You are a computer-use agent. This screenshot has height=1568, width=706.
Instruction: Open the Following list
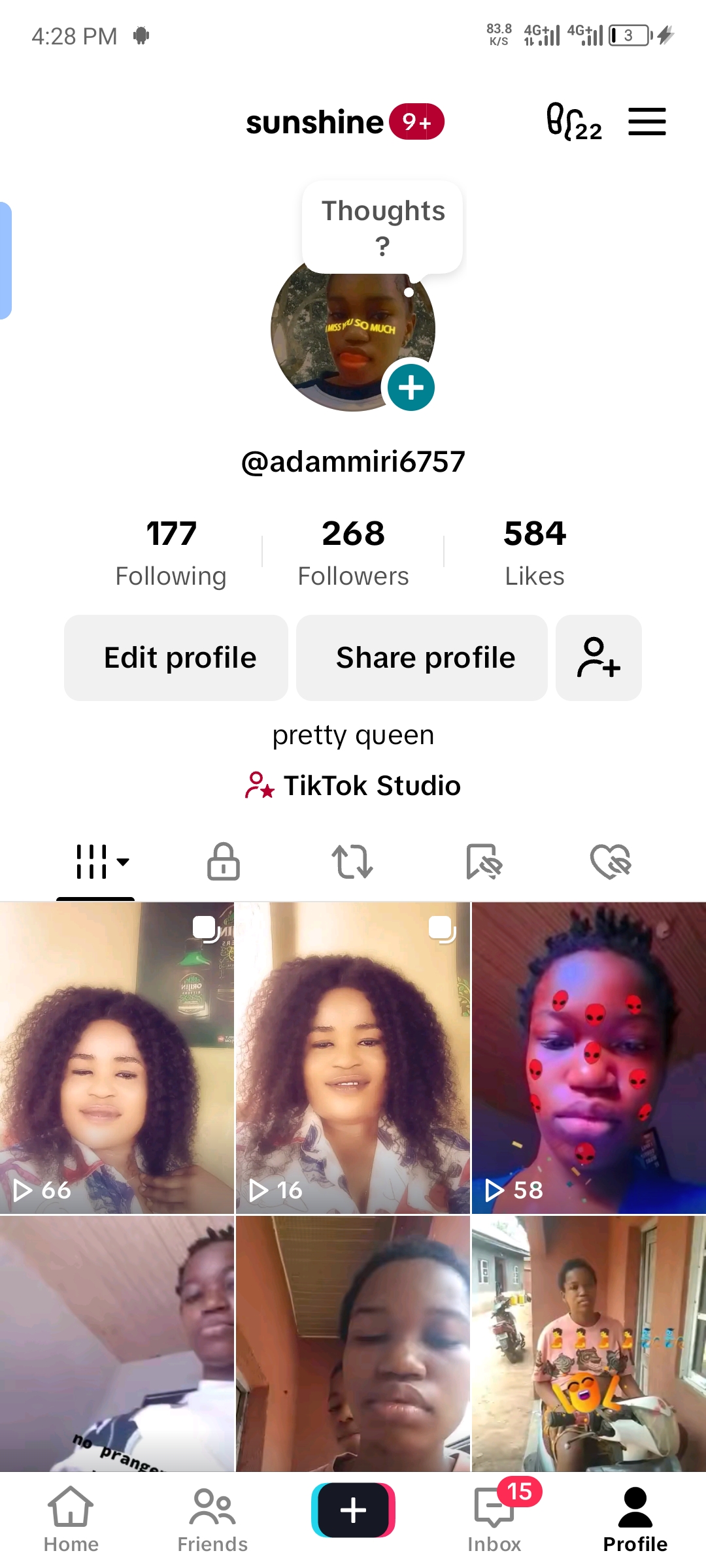[x=171, y=552]
